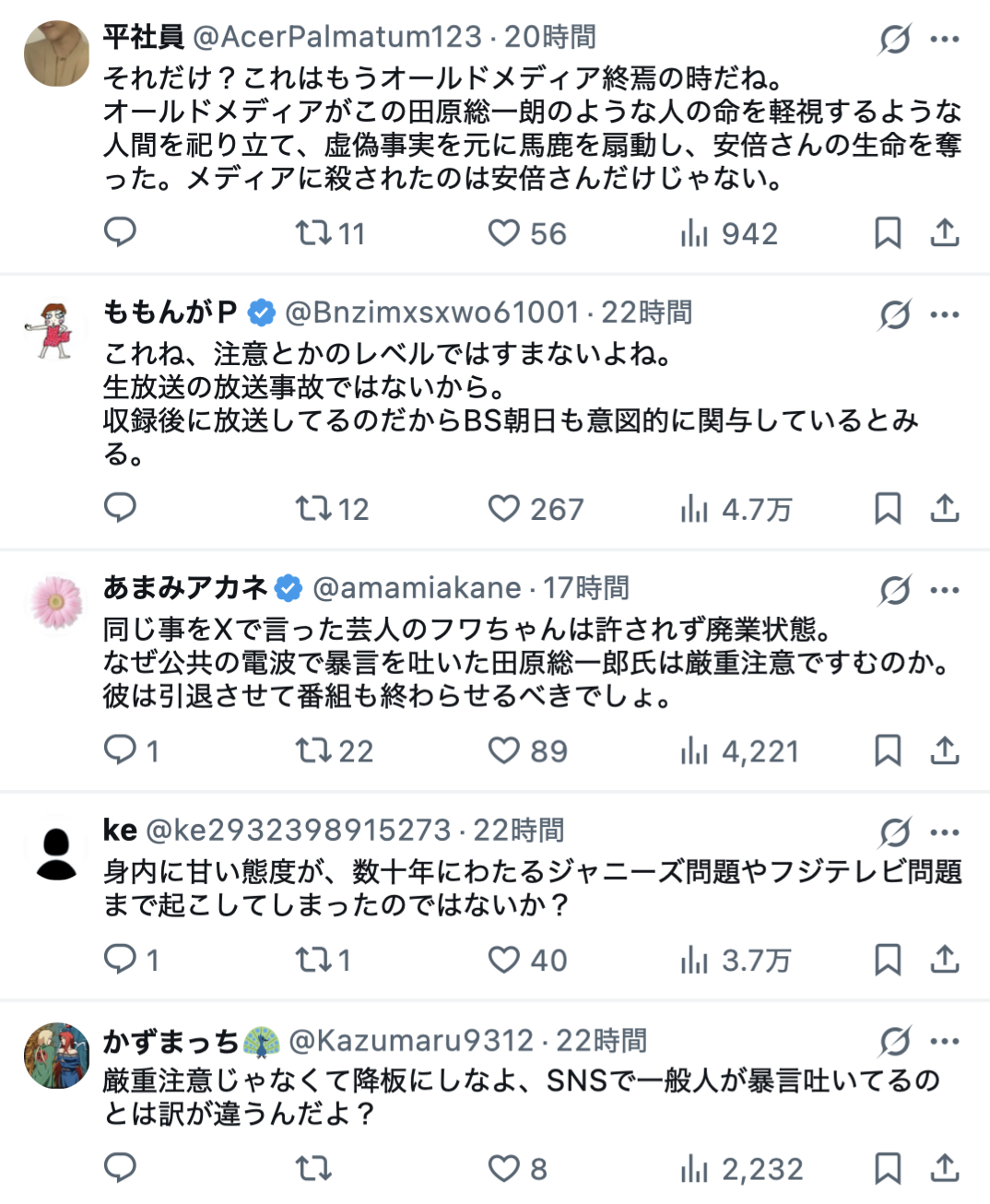Open @amamiakane profile handle
The height and width of the screenshot is (1204, 990).
417,588
